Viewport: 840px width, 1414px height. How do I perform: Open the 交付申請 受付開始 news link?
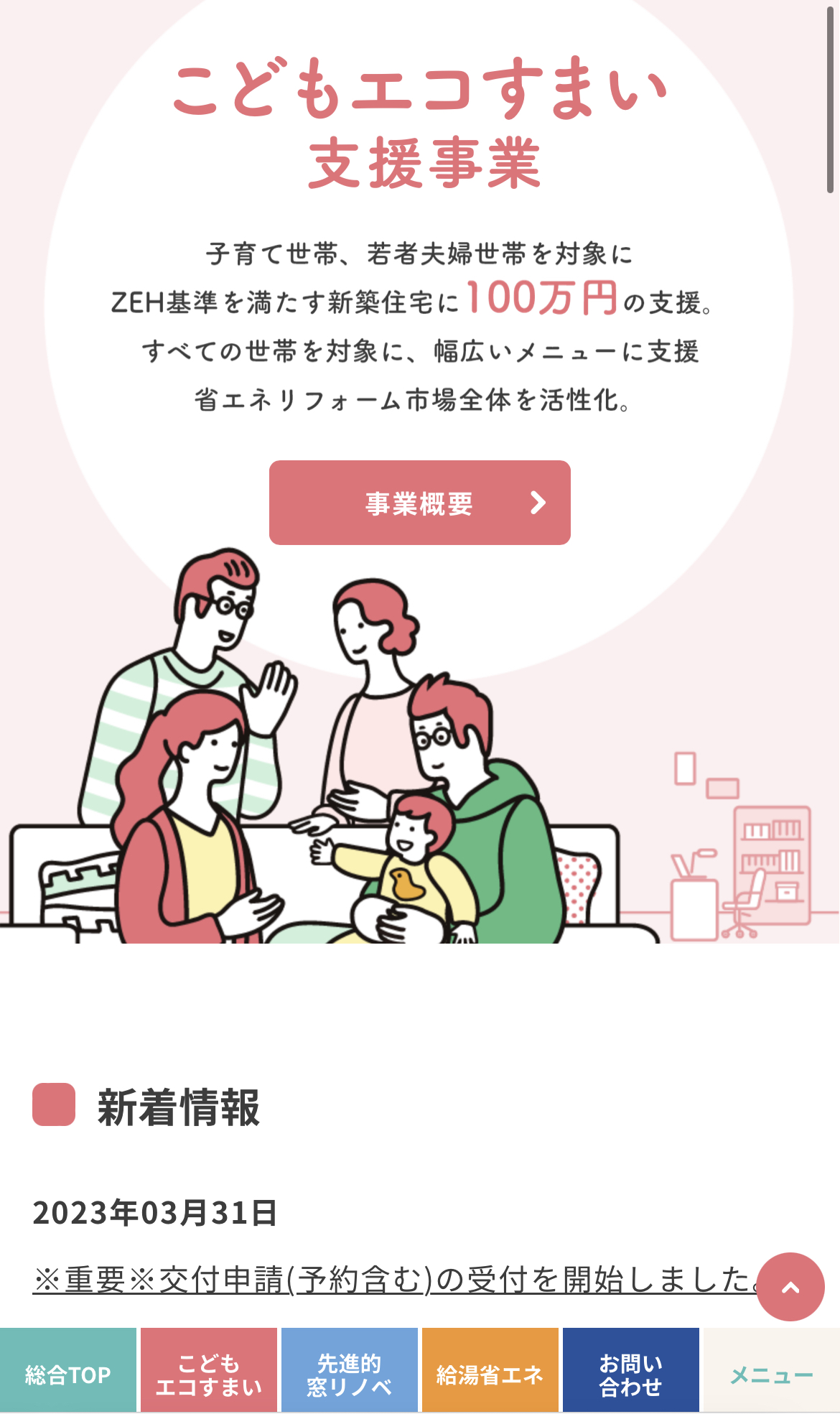[x=395, y=1280]
